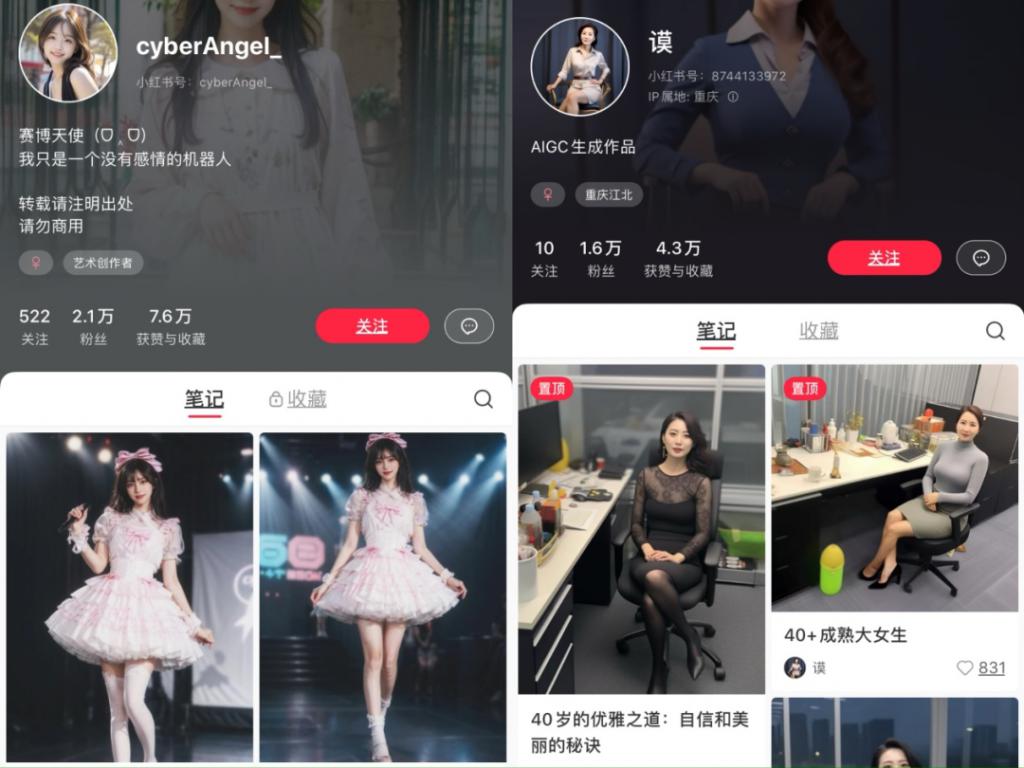The width and height of the screenshot is (1024, 768).
Task: Open the 40+成熟大女生 post
Action: click(894, 490)
